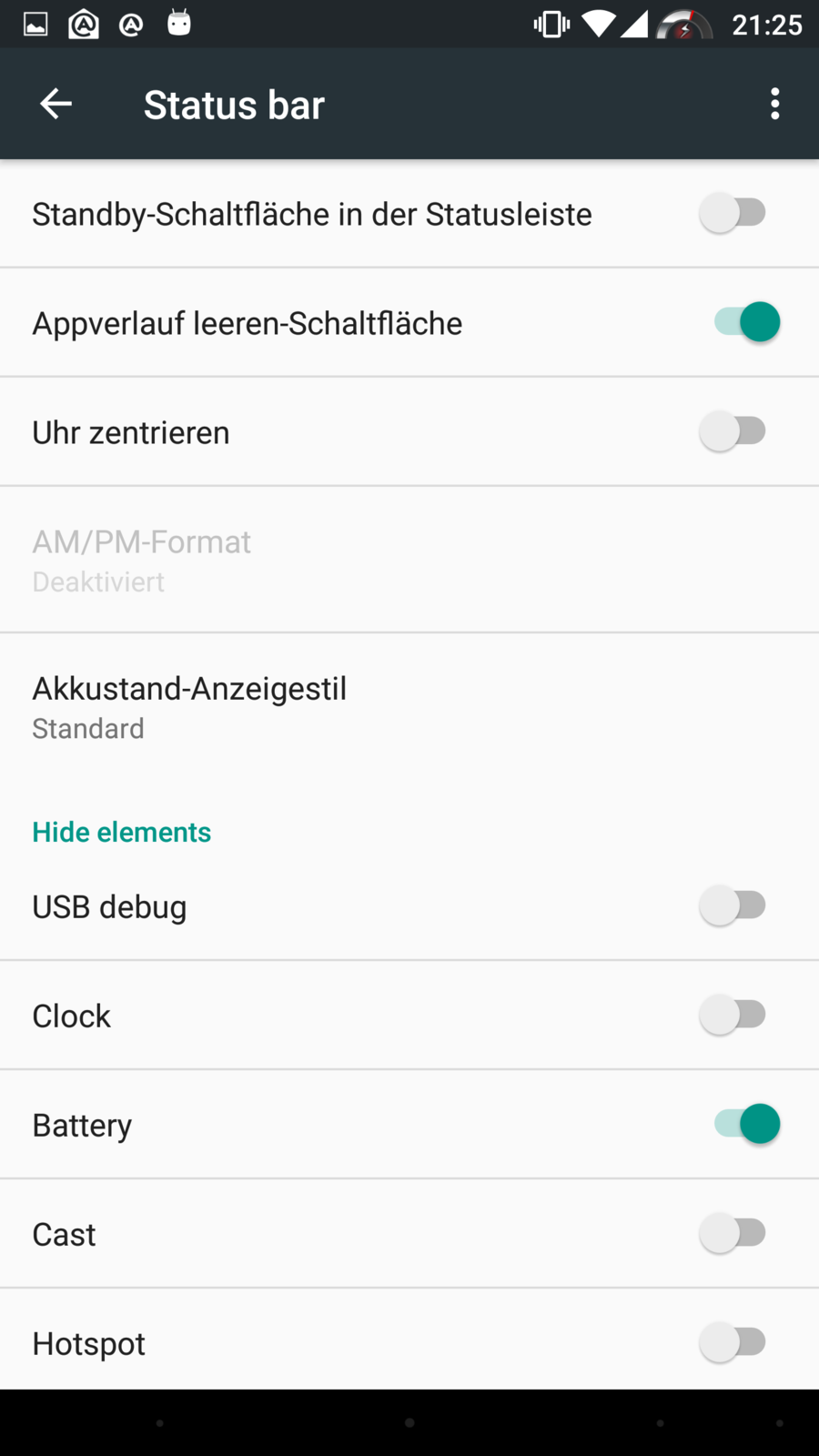Disable Appverlauf leeren-Schaltfläche switch

click(746, 322)
